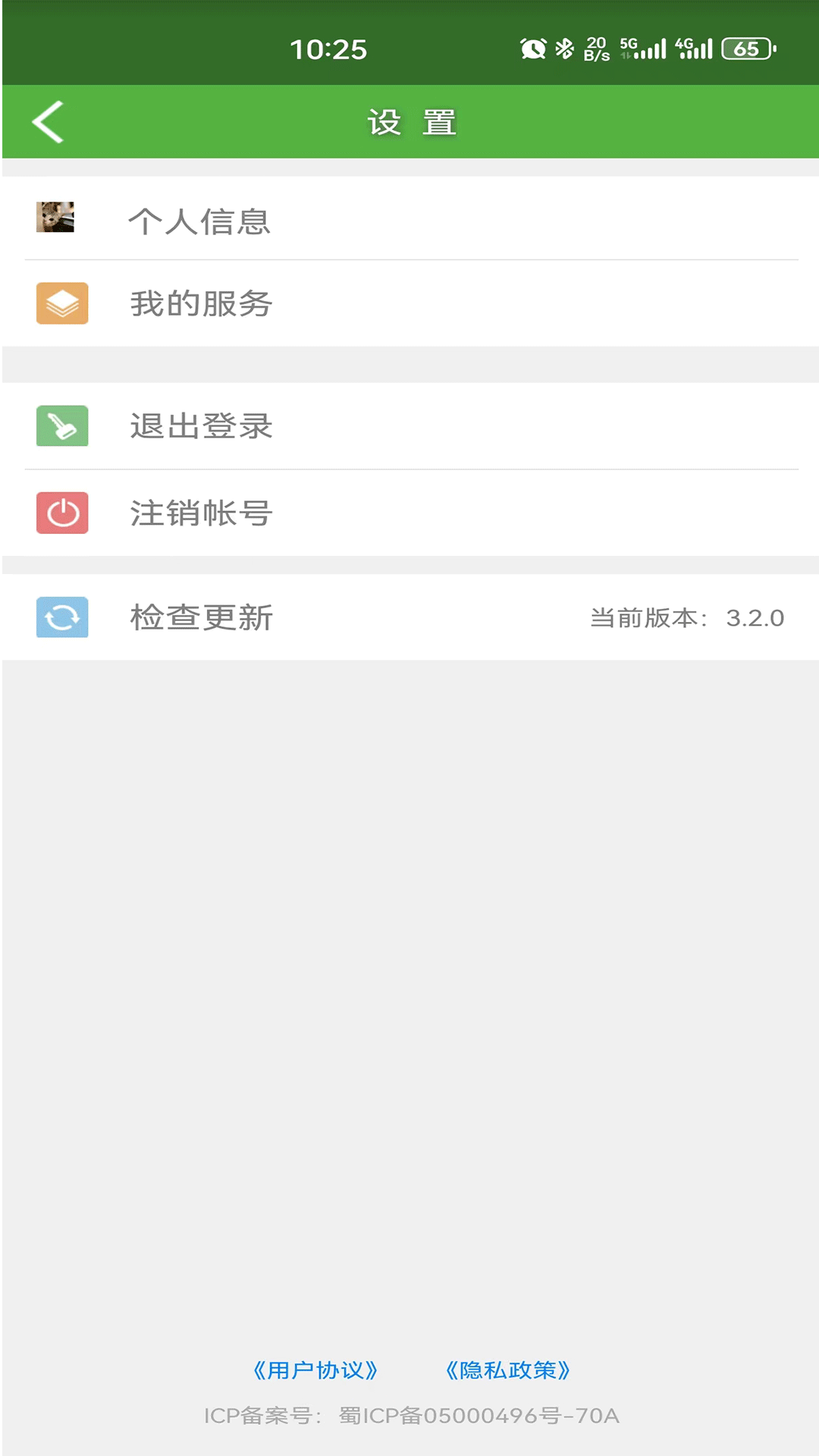Tap the back arrow to leave Settings
This screenshot has height=1456, width=819.
coord(47,121)
